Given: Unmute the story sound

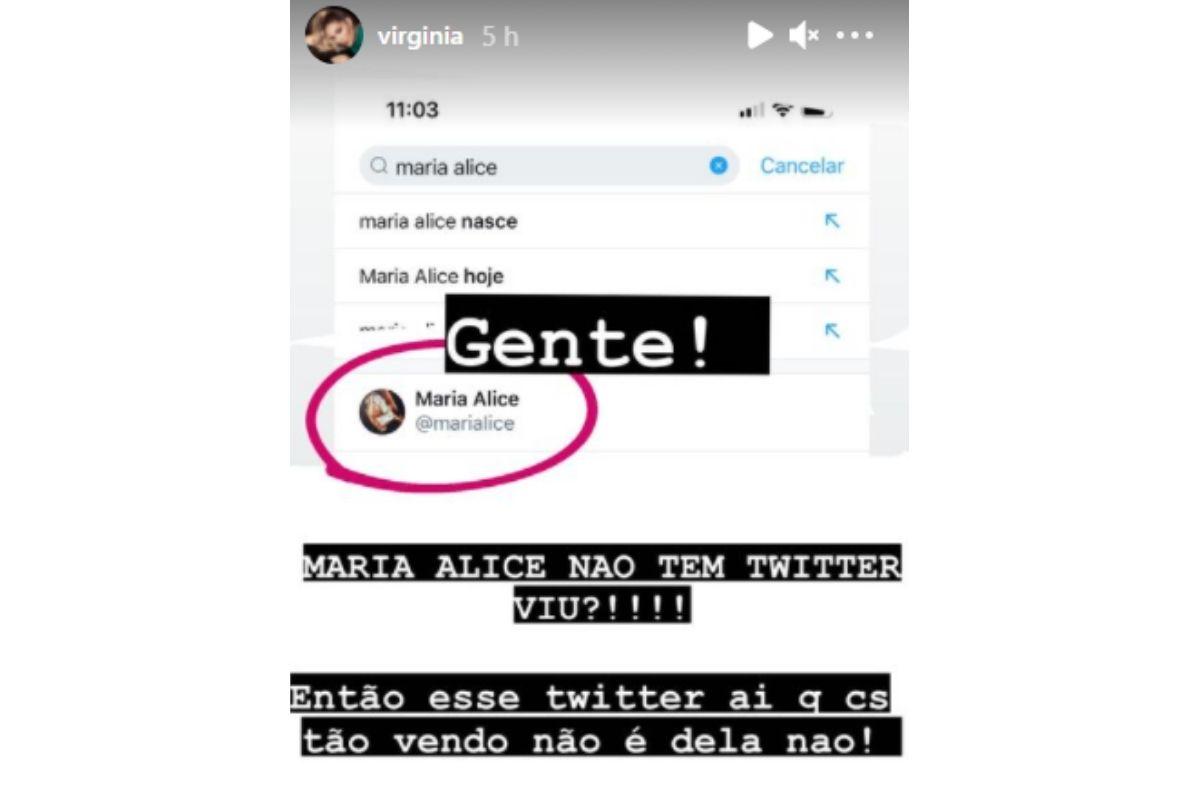Looking at the screenshot, I should (803, 36).
